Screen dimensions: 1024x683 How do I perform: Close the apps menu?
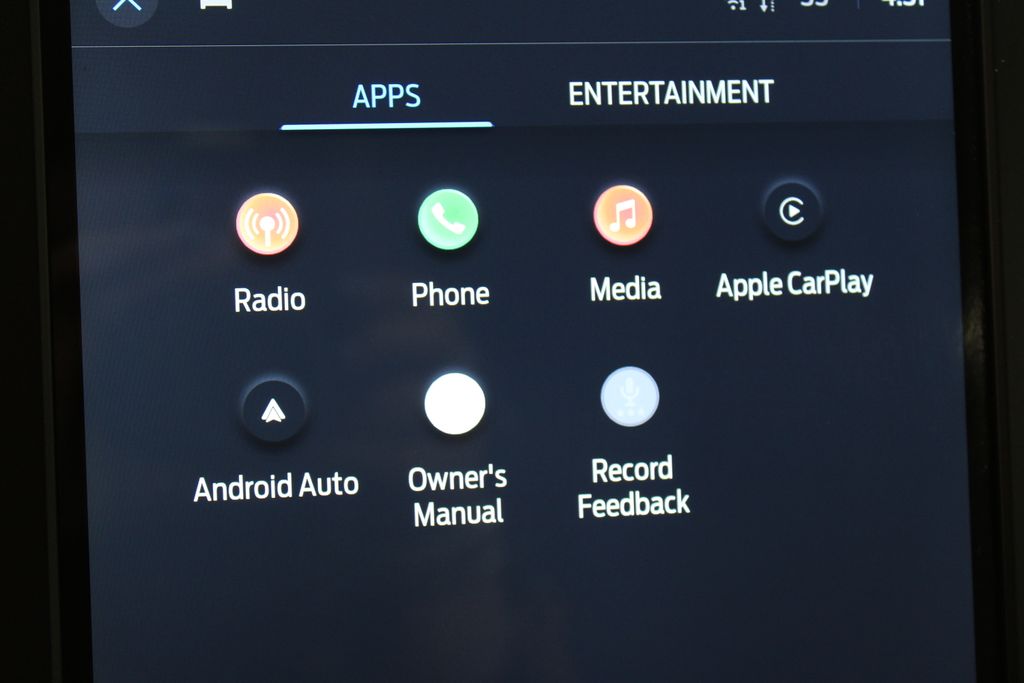tap(127, 5)
